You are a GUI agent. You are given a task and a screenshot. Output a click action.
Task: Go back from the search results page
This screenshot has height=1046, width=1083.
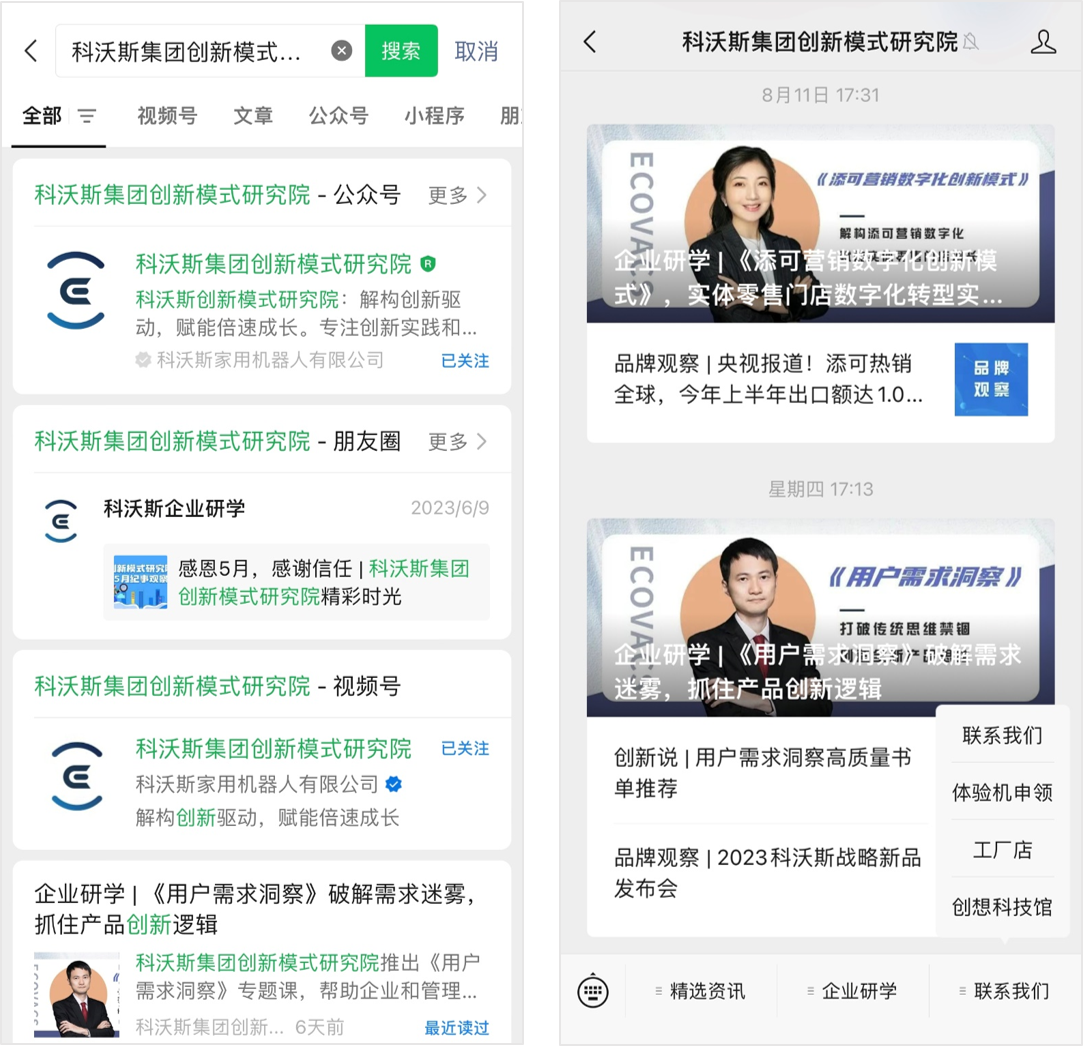[31, 51]
